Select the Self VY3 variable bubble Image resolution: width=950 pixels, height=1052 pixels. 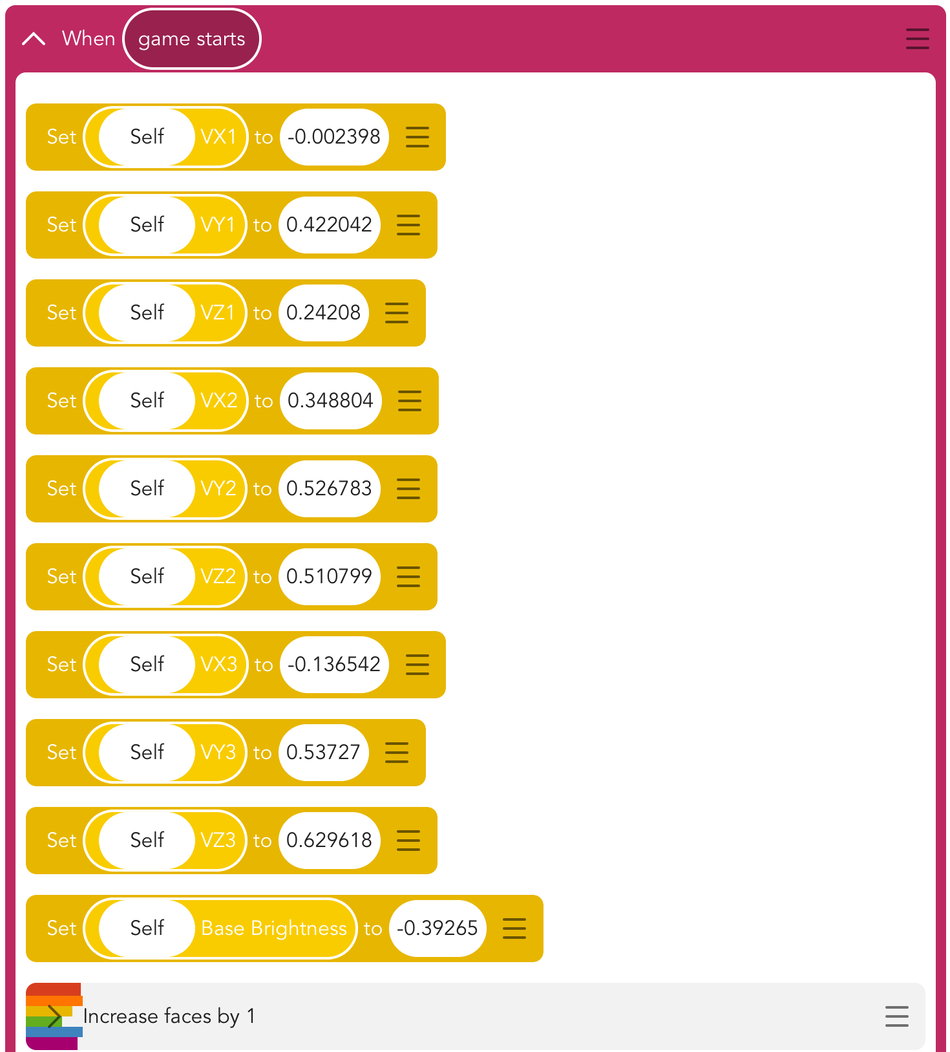[x=165, y=752]
